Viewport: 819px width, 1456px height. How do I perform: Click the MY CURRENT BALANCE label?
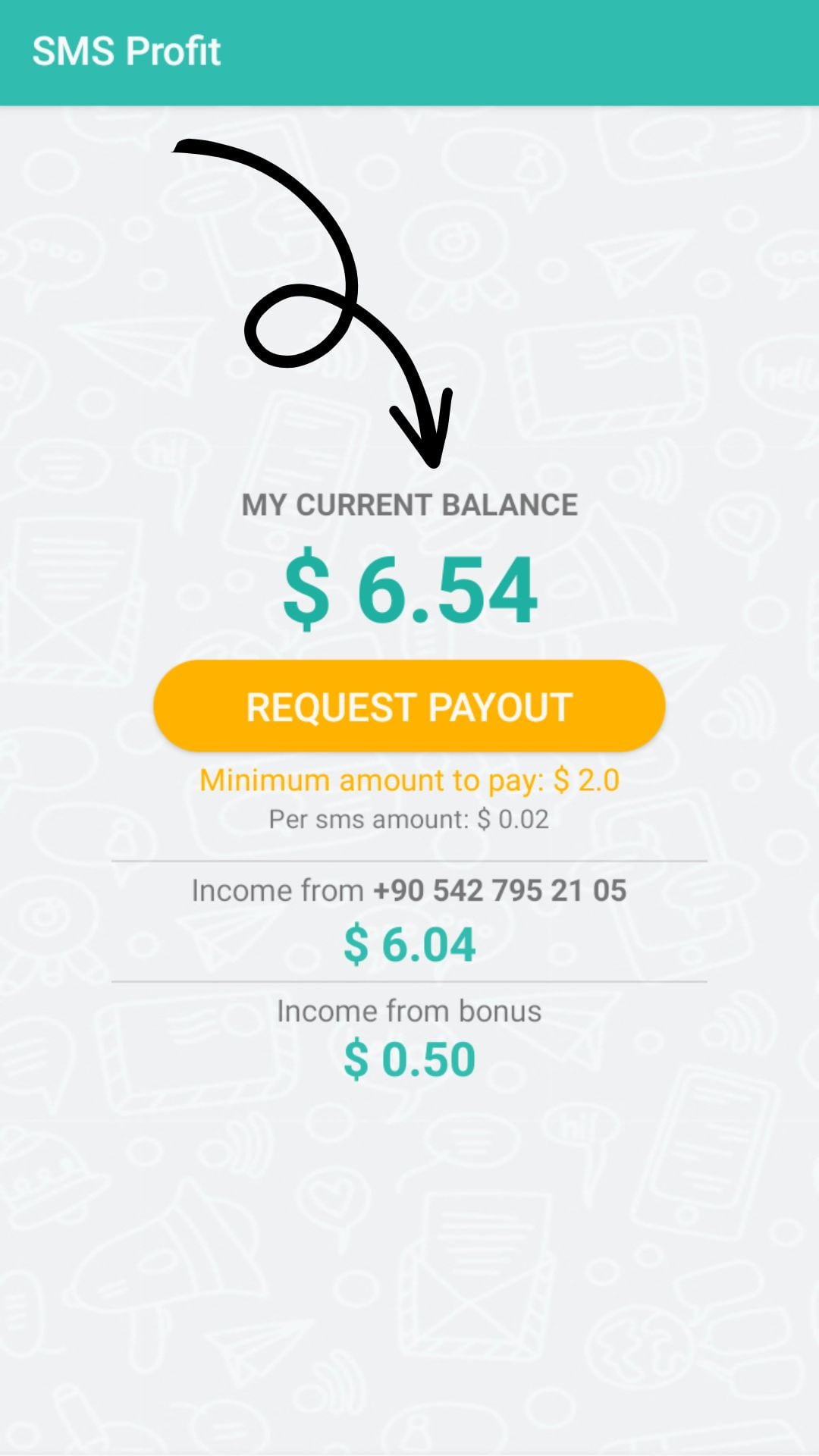(409, 504)
